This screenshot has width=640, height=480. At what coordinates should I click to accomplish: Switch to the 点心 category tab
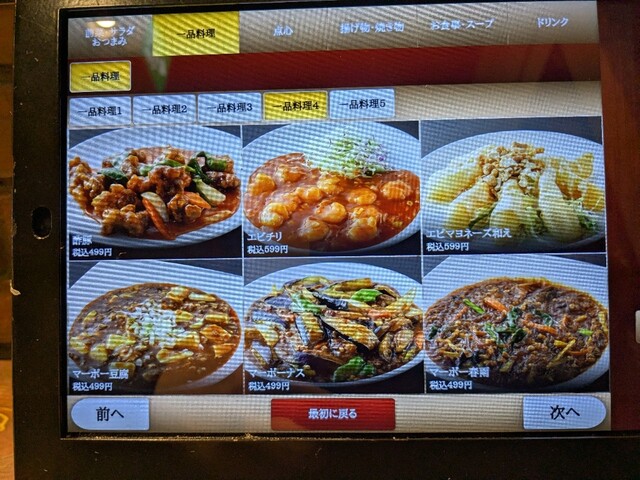coord(283,31)
